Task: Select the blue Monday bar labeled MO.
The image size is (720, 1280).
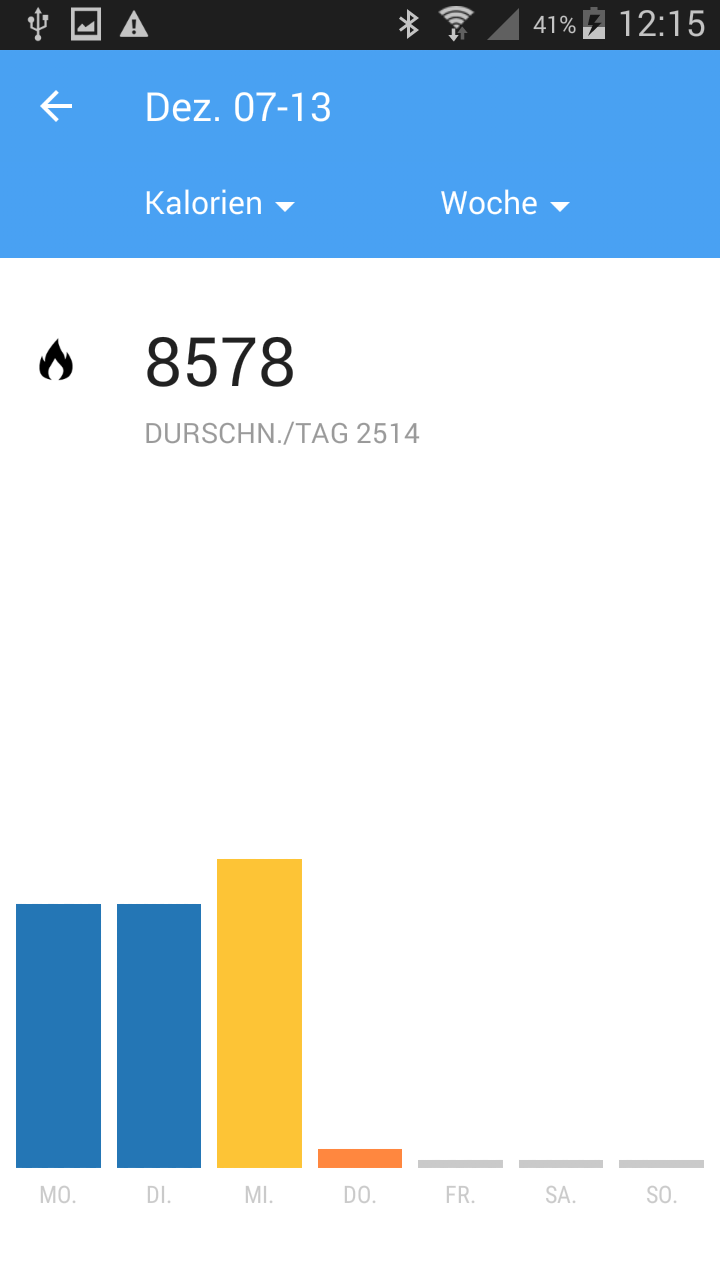Action: (x=58, y=1035)
